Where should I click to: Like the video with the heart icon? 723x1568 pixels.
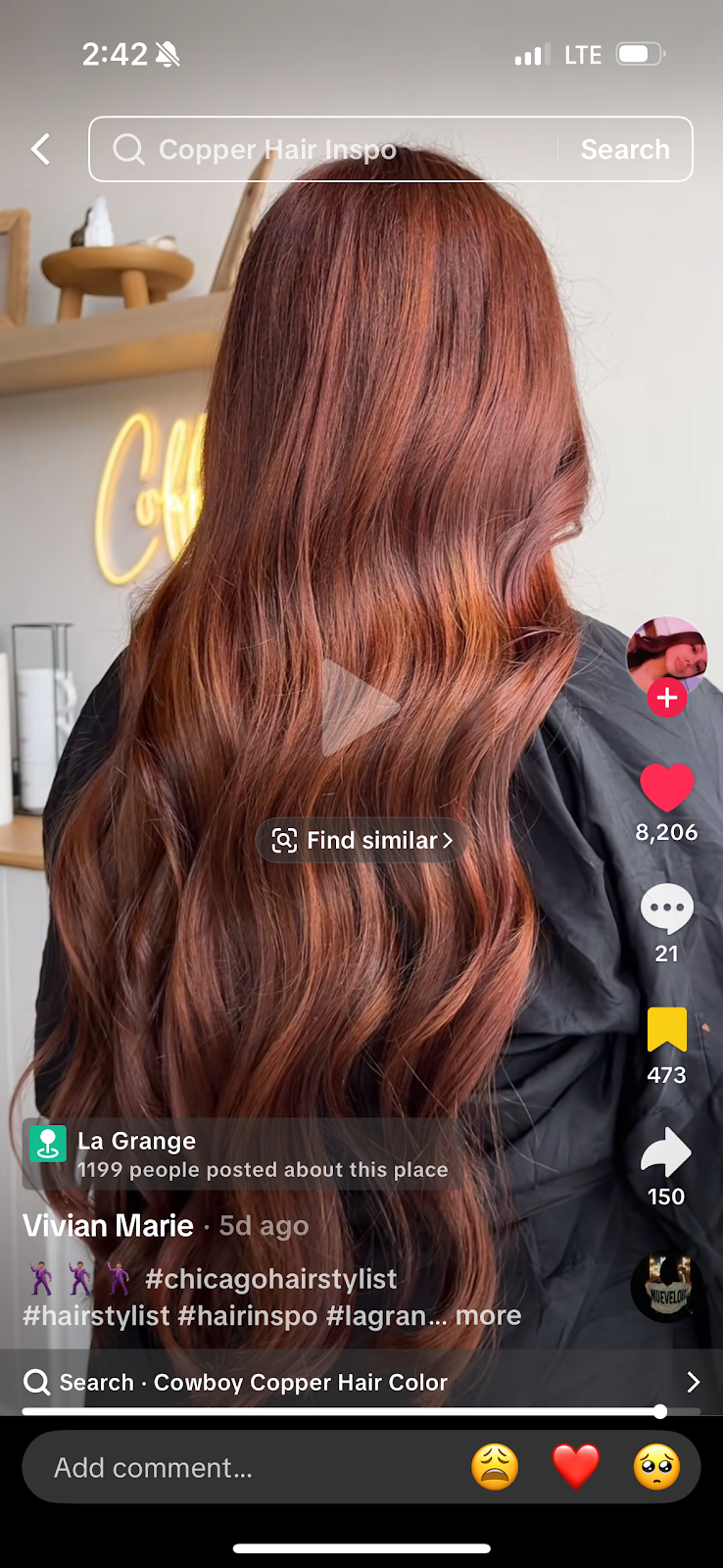point(667,786)
